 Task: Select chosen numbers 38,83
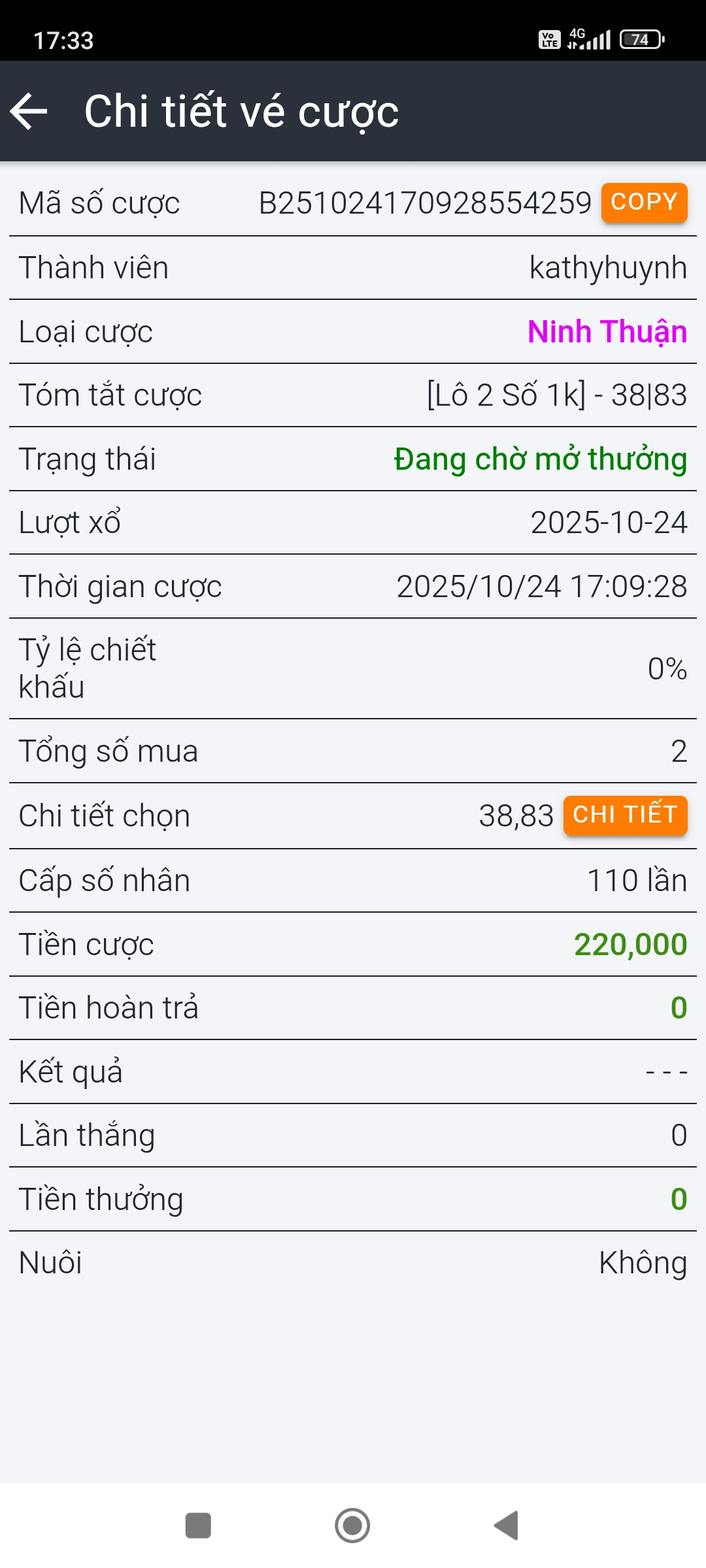[x=516, y=815]
